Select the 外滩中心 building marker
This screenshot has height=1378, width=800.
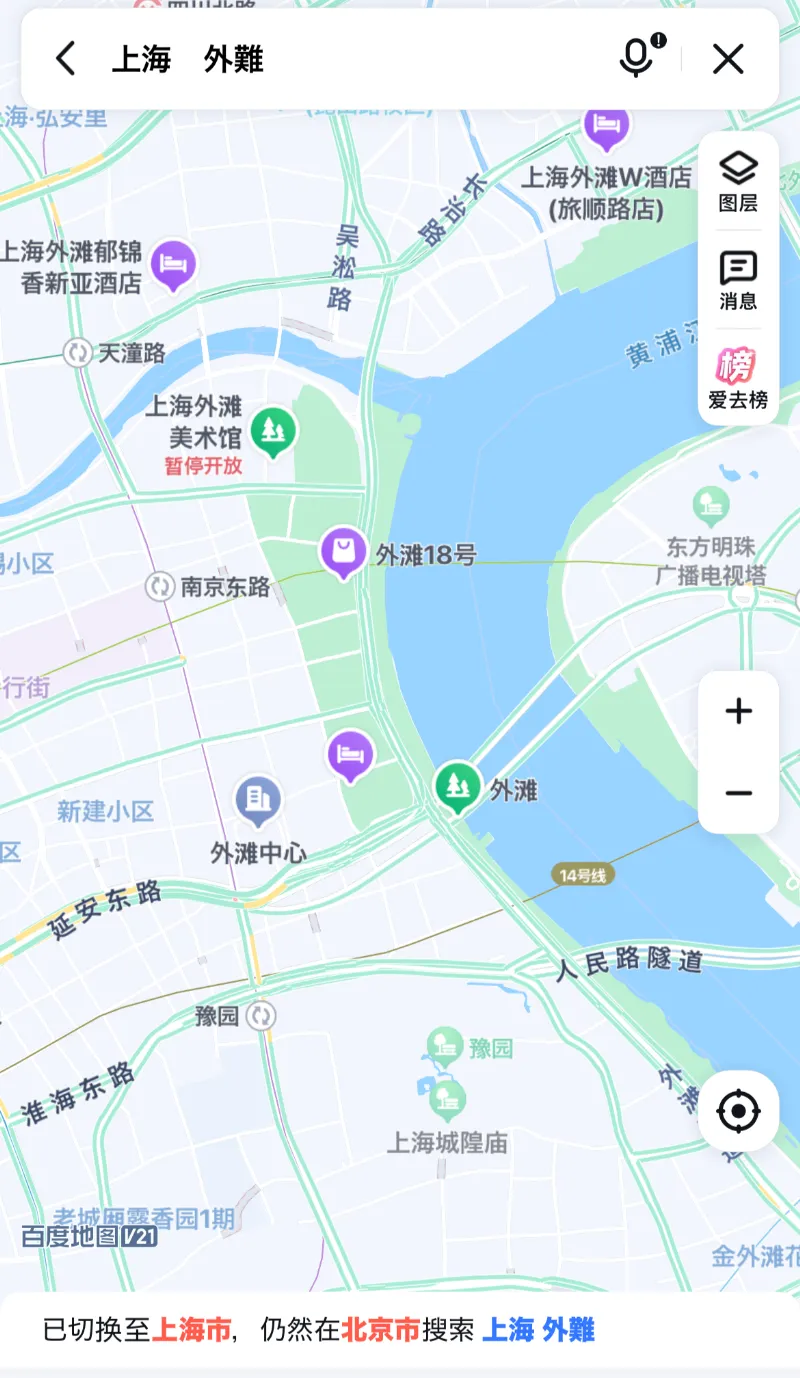pyautogui.click(x=258, y=801)
